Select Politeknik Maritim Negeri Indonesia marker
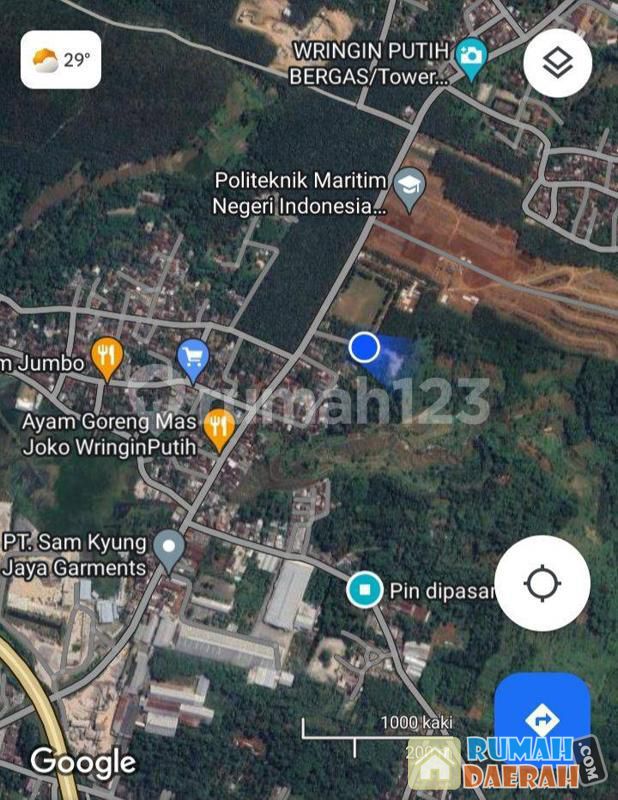 (x=408, y=185)
